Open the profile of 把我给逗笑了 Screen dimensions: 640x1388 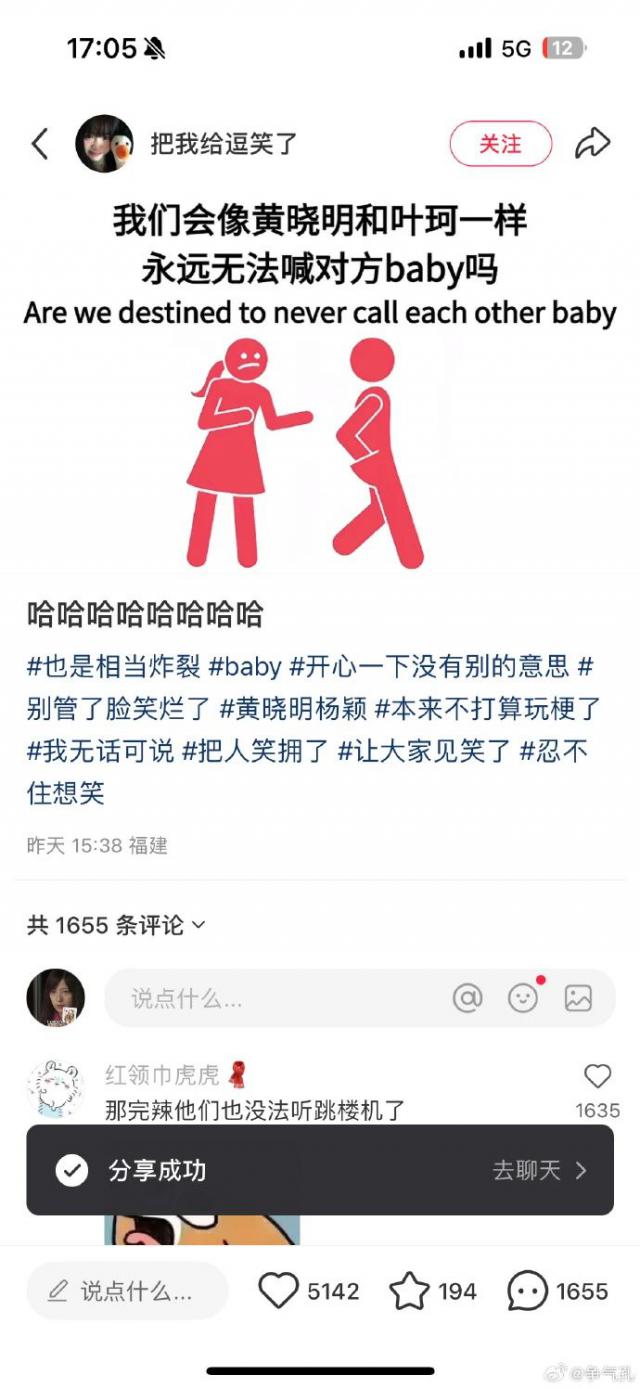point(104,144)
